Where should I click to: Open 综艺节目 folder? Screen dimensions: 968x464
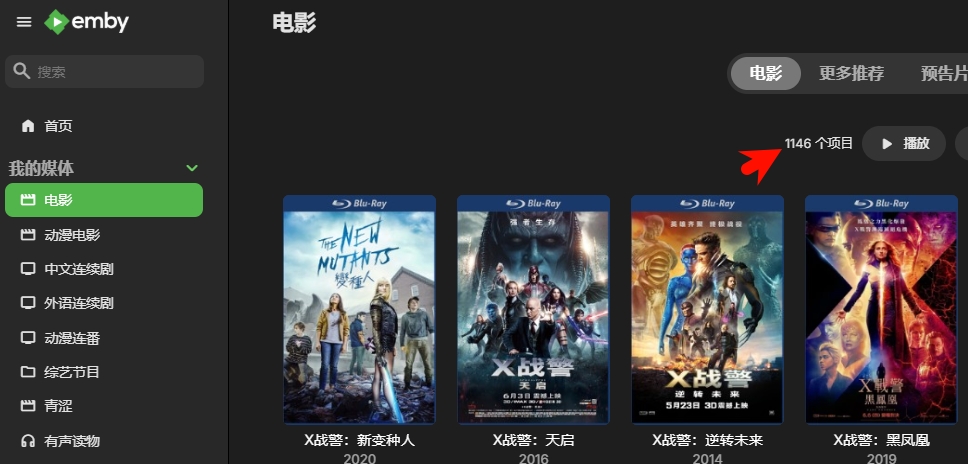(72, 372)
